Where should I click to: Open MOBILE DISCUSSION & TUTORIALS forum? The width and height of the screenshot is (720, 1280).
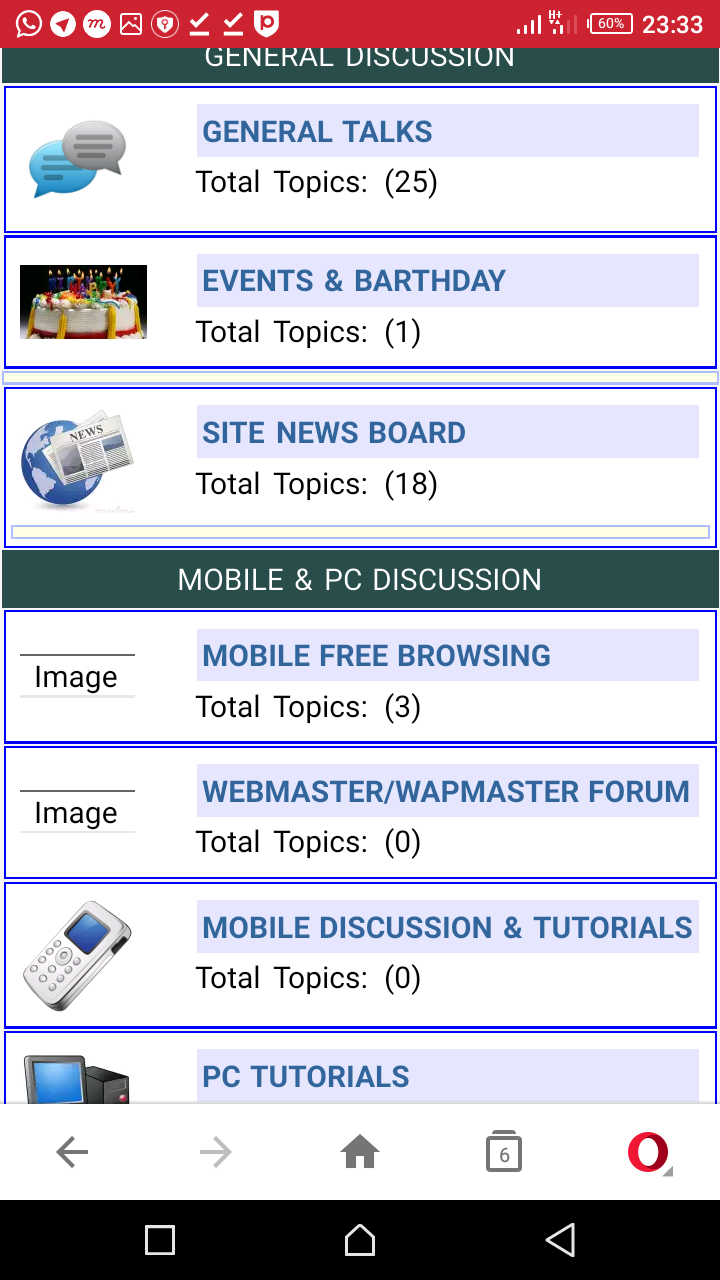point(447,928)
